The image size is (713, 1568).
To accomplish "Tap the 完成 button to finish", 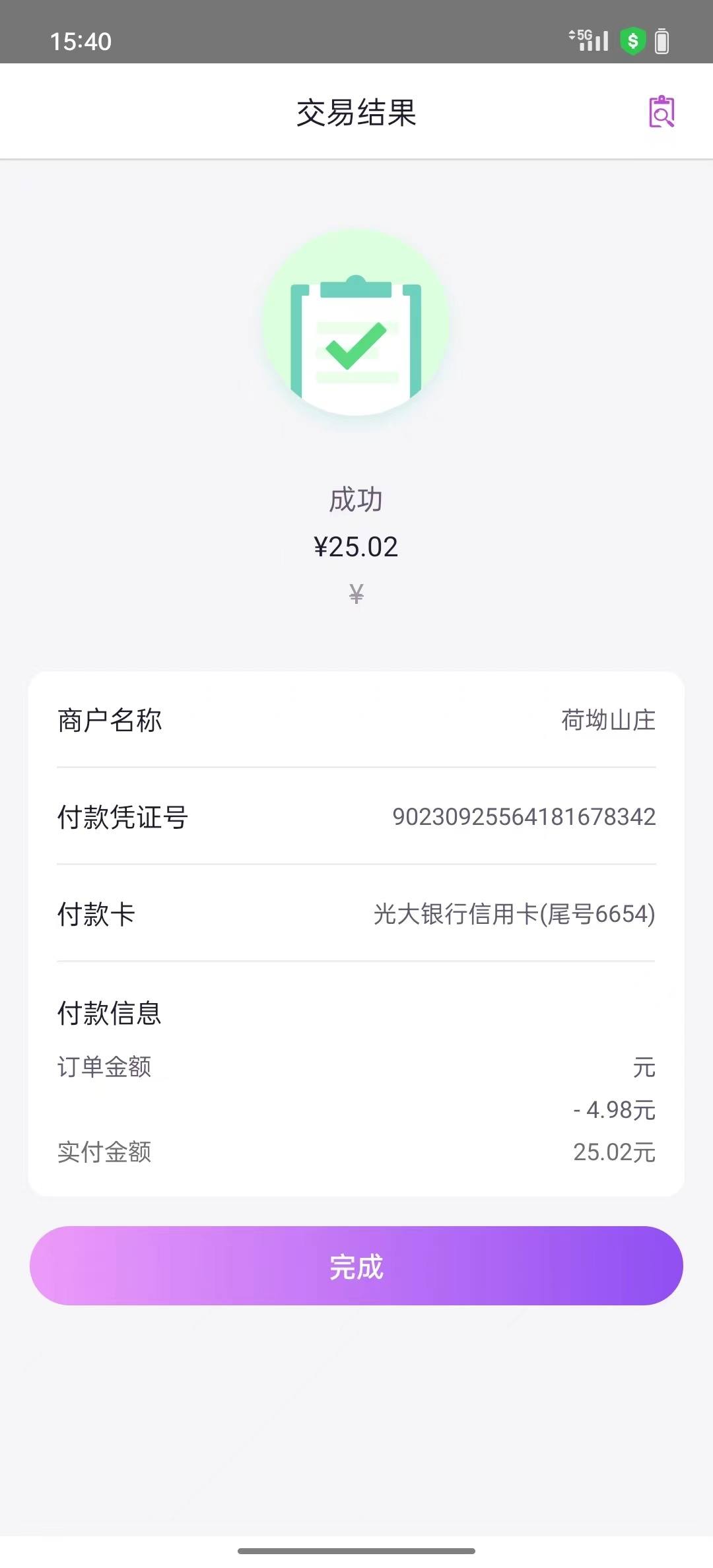I will [x=356, y=1266].
